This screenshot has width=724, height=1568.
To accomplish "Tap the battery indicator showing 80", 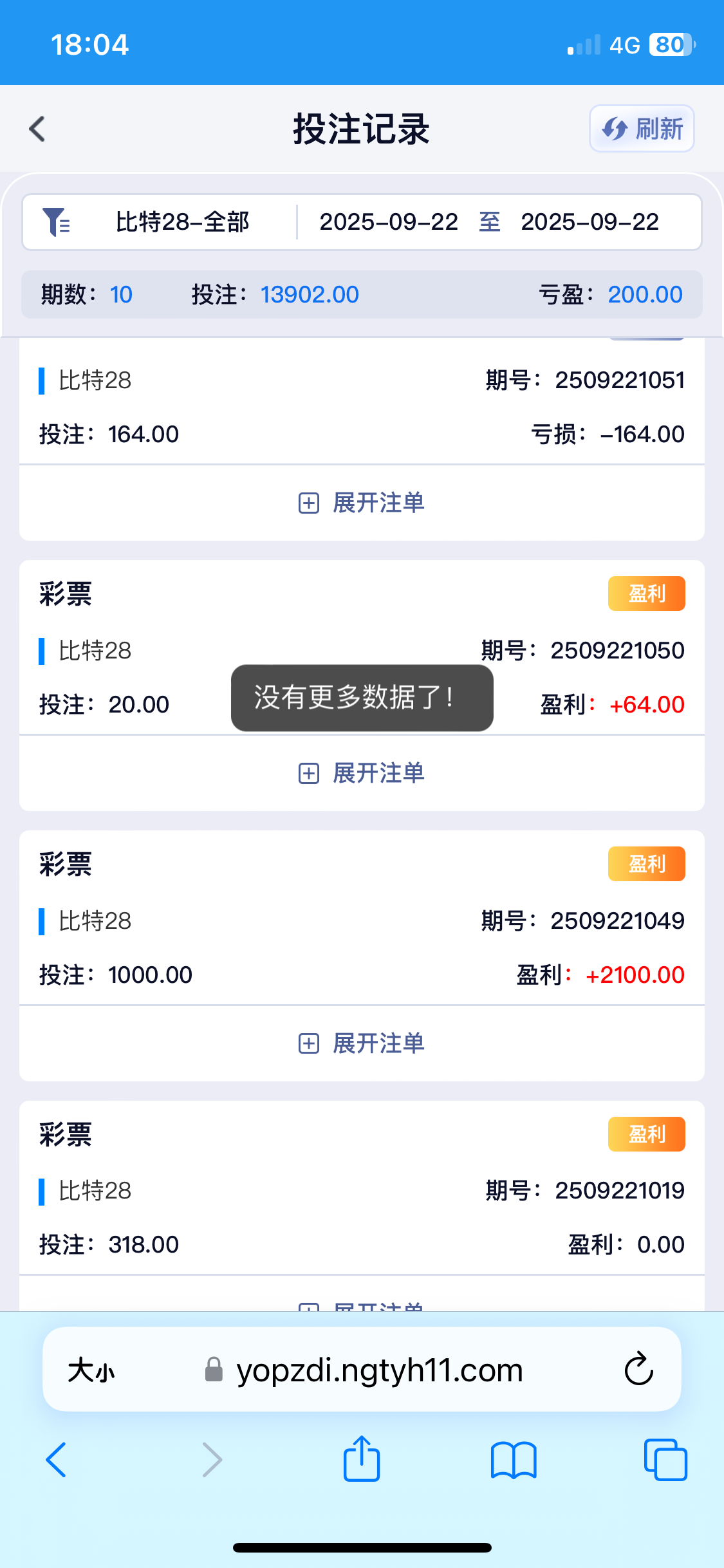I will [x=668, y=44].
